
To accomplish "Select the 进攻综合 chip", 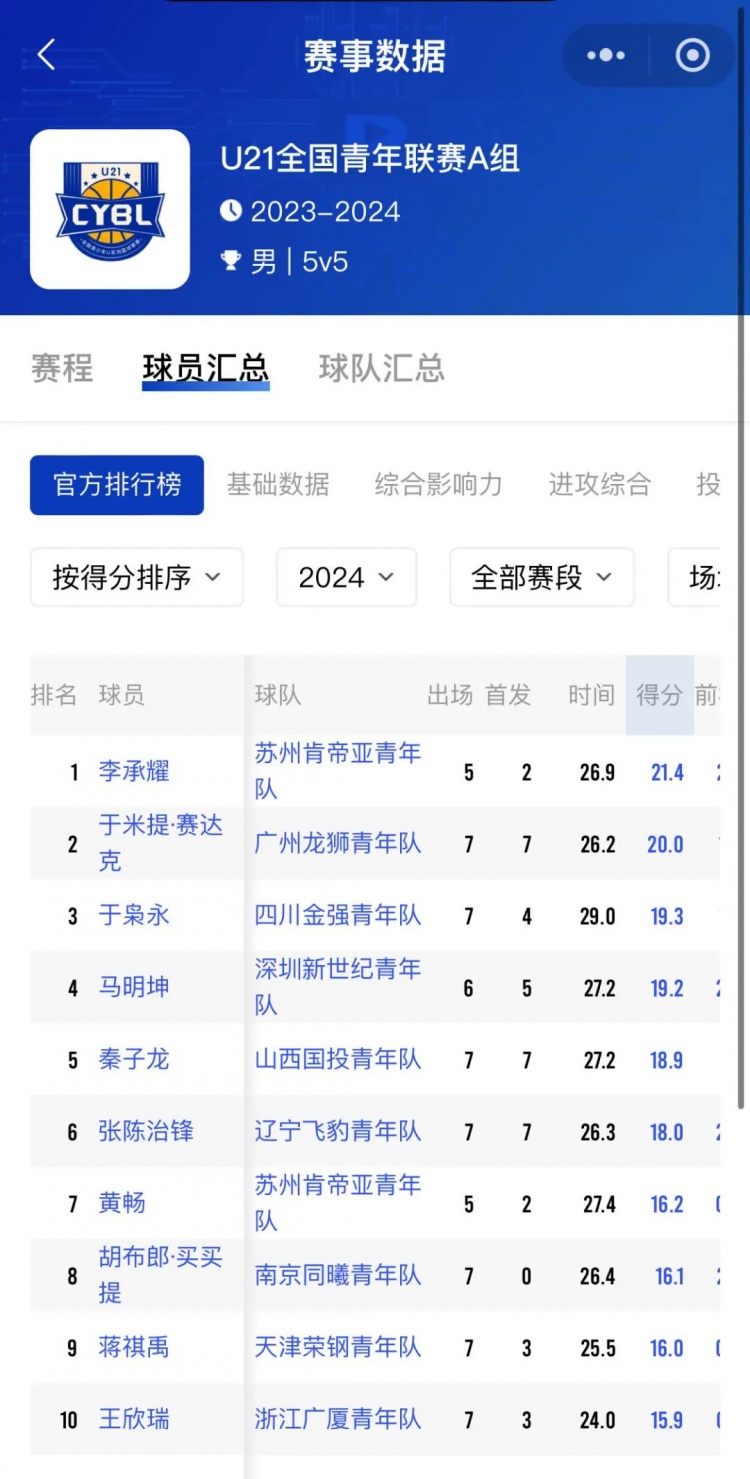I will [599, 485].
